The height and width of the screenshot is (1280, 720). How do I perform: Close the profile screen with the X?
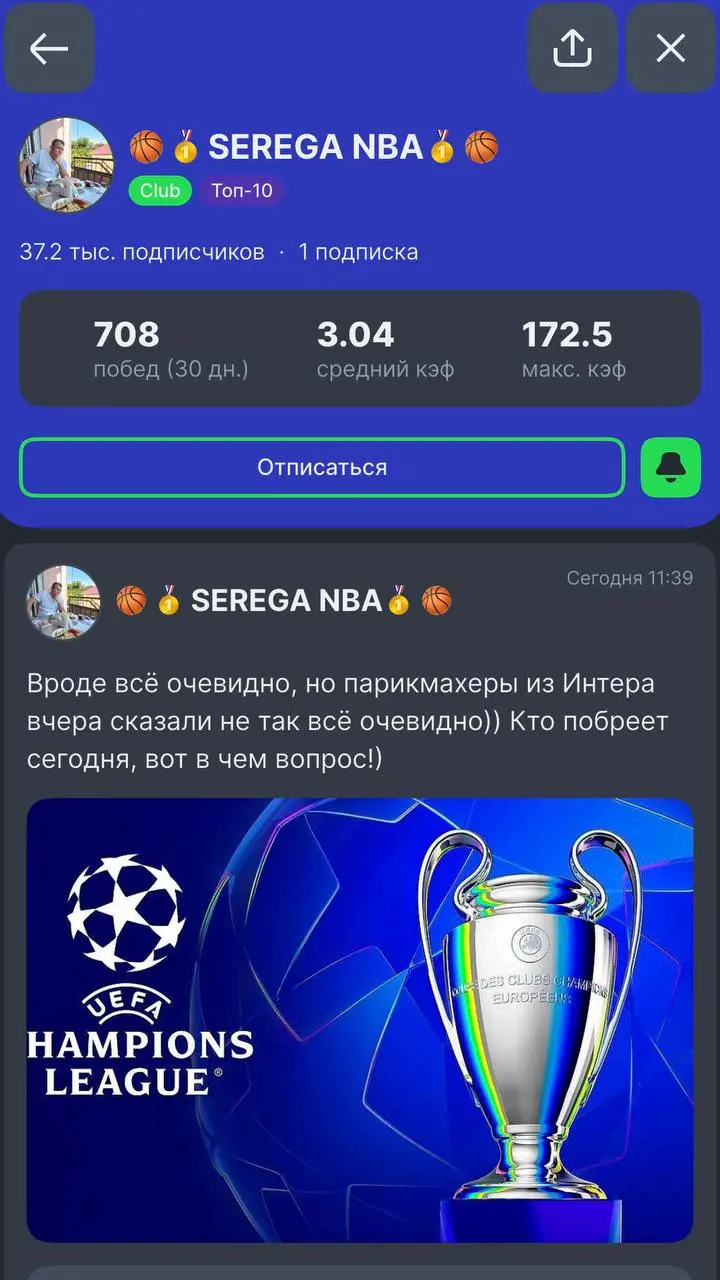coord(672,48)
